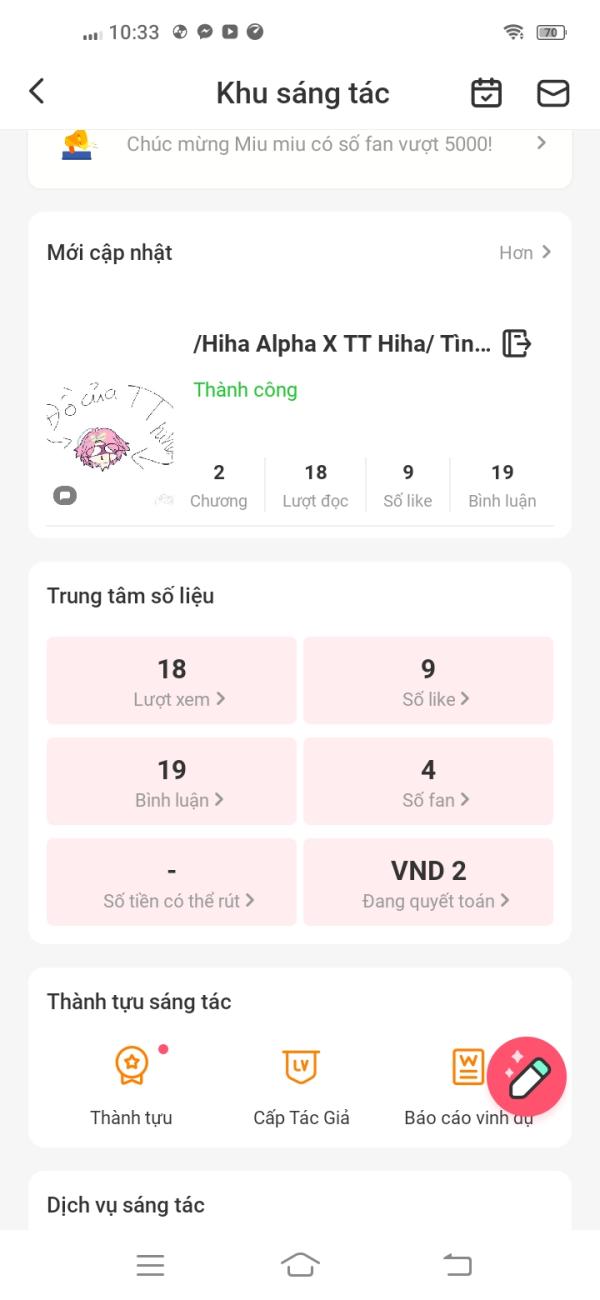Open Thành tựu achievements
The height and width of the screenshot is (1300, 600).
pos(131,1084)
